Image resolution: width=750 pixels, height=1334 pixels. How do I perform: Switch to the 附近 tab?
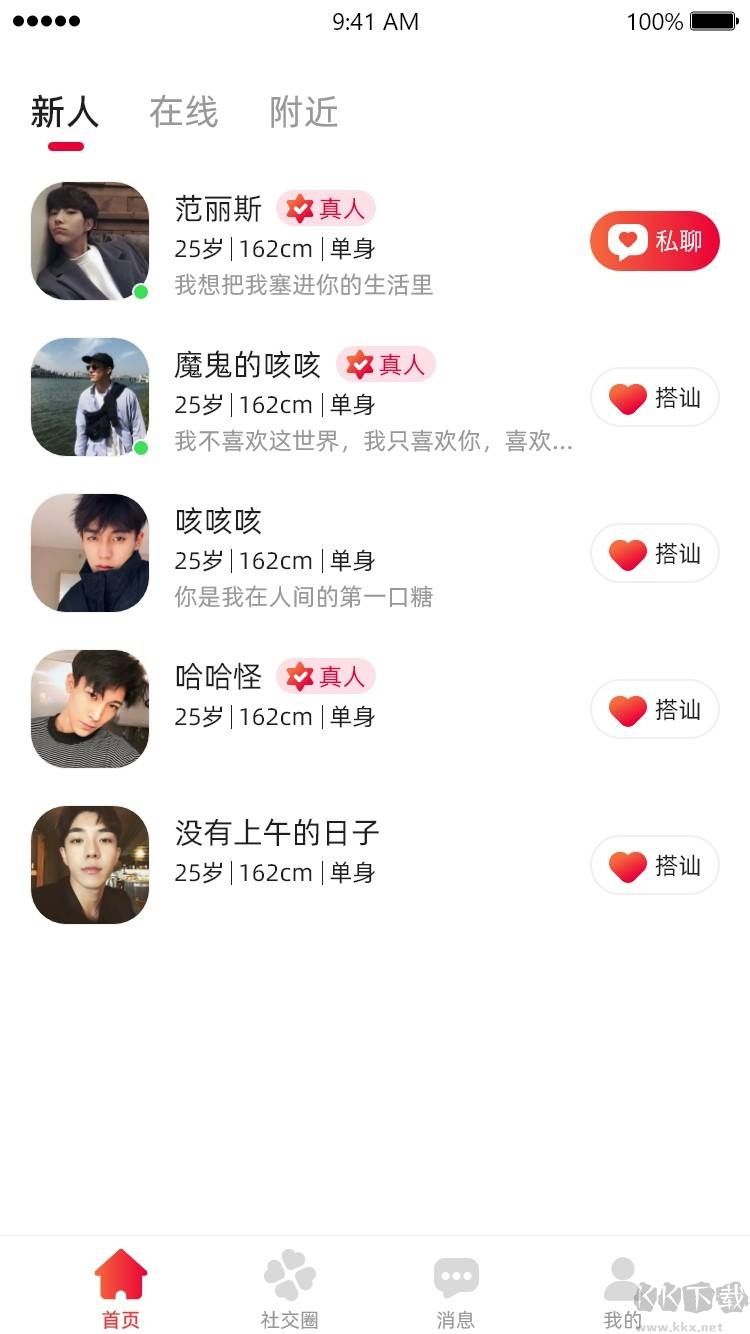click(x=303, y=113)
